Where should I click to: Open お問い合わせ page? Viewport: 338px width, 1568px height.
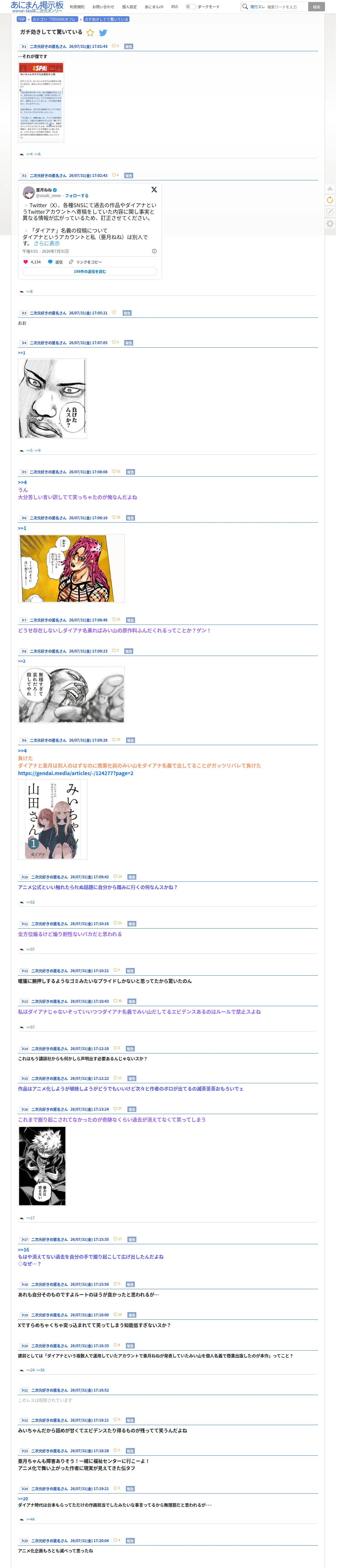pos(103,7)
